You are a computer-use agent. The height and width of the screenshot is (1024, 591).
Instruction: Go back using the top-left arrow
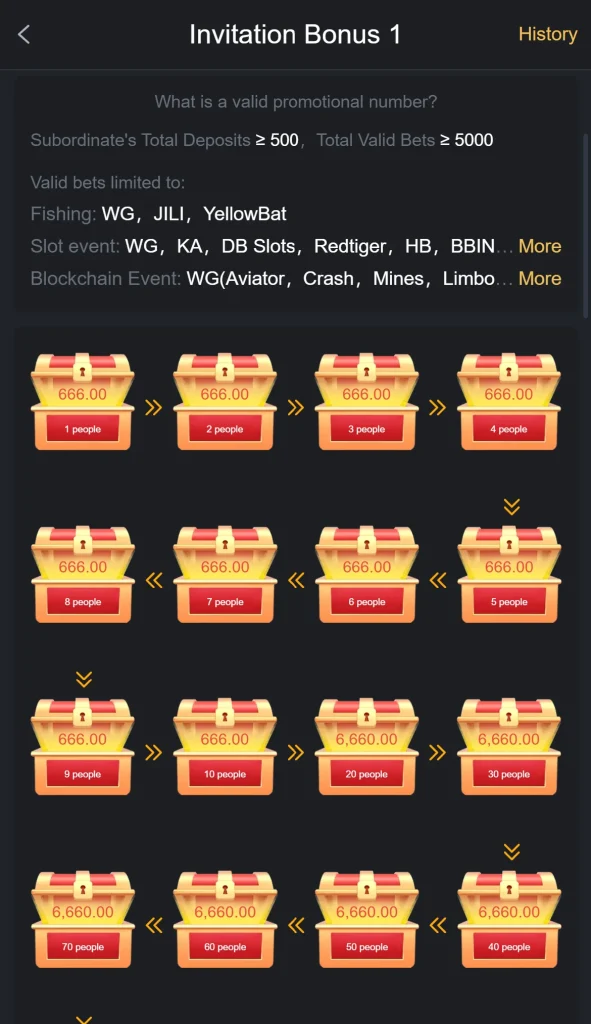click(24, 35)
